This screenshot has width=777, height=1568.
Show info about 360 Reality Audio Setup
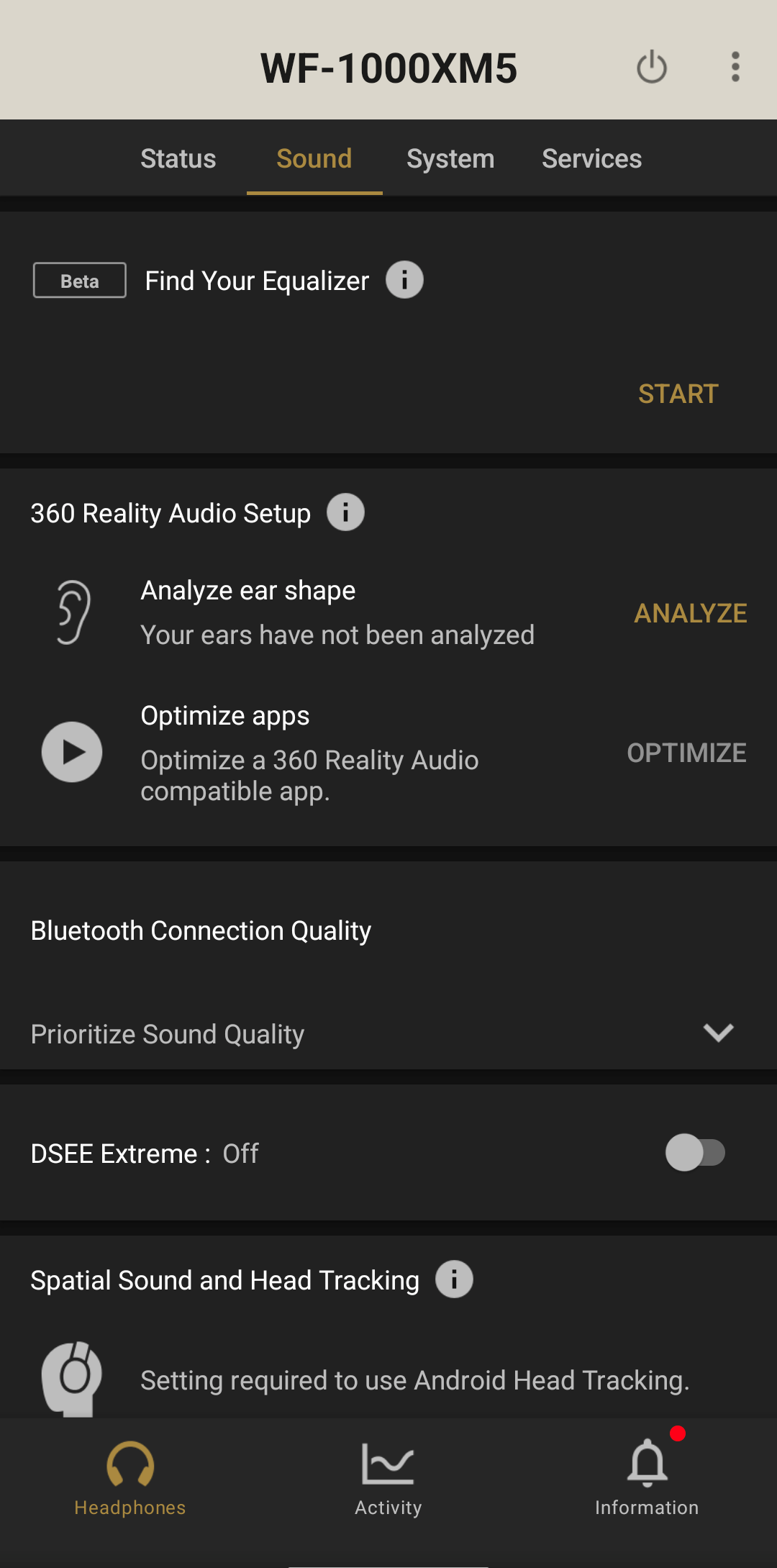coord(345,512)
